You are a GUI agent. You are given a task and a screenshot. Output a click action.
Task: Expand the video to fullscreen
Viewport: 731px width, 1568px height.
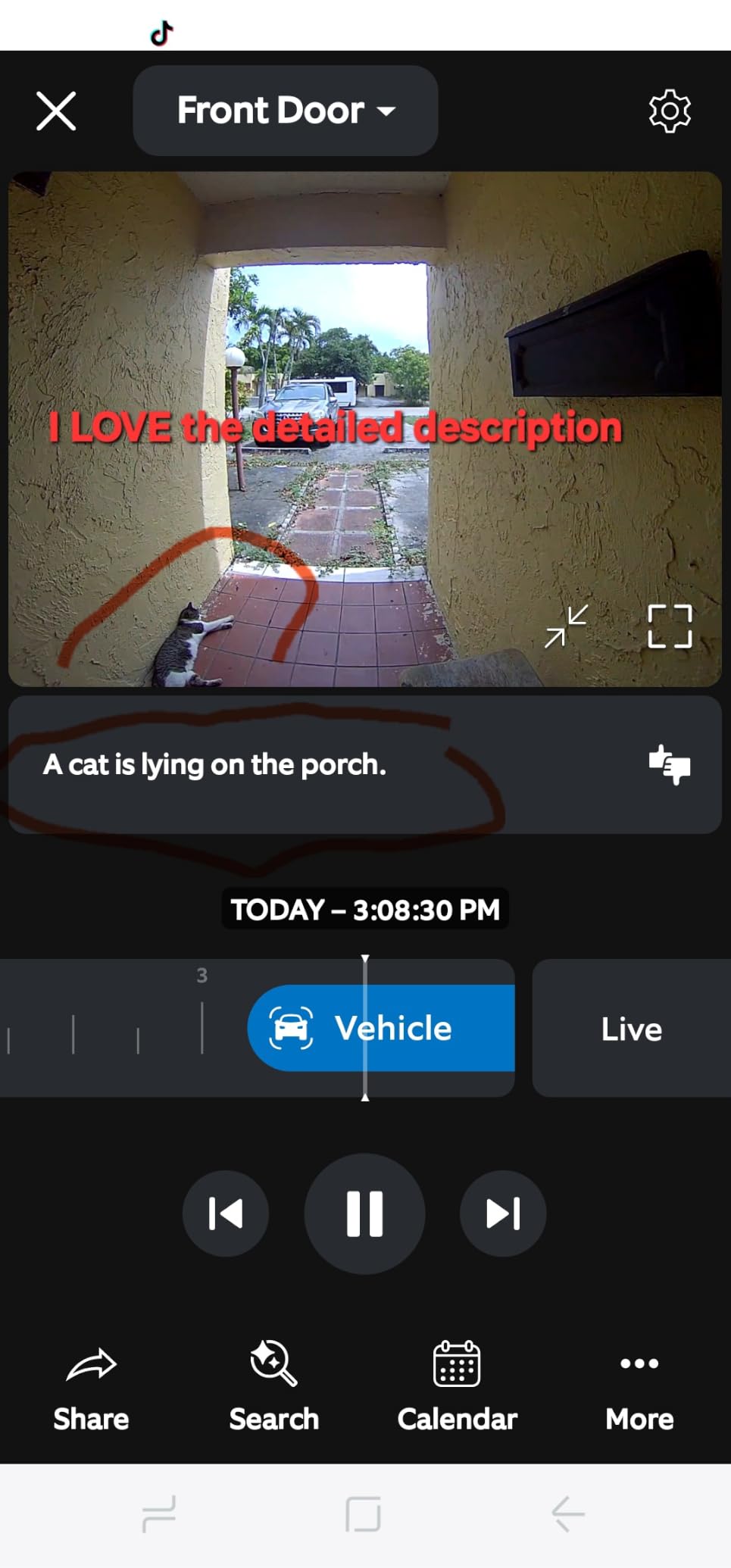tap(670, 626)
